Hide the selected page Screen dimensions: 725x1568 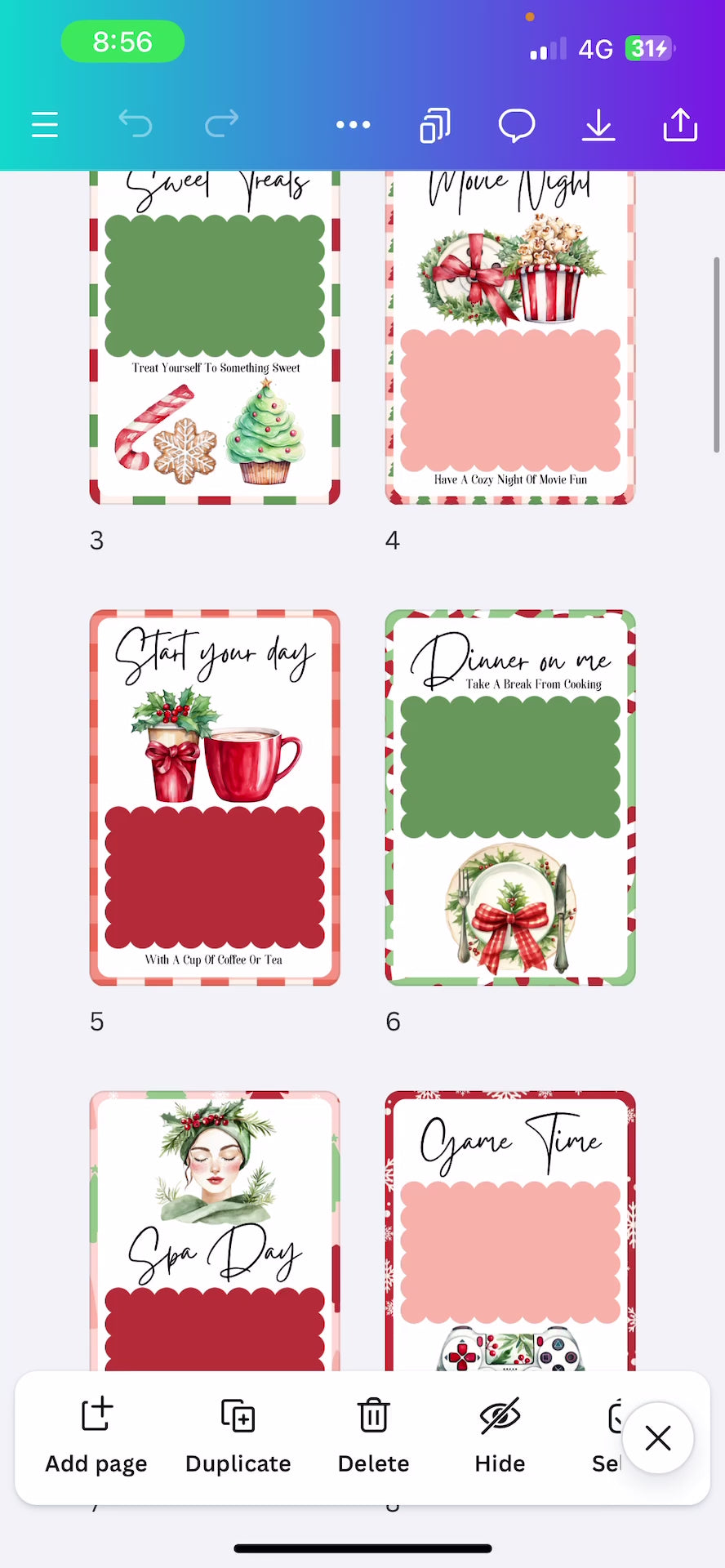(500, 1436)
